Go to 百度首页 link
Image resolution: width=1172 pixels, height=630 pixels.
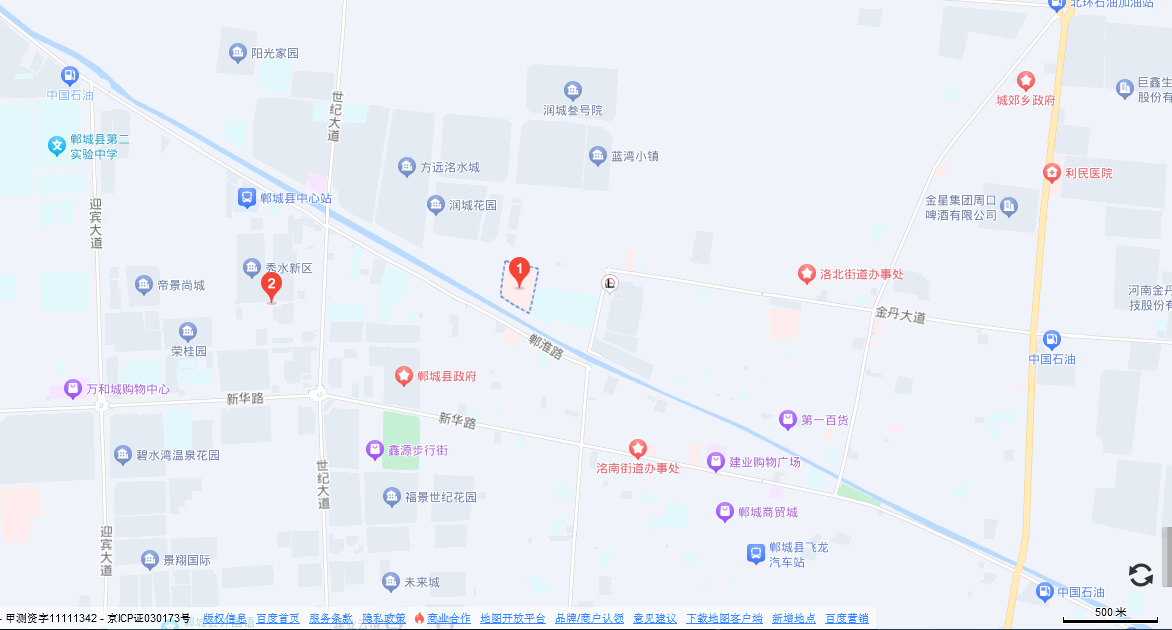pyautogui.click(x=278, y=619)
